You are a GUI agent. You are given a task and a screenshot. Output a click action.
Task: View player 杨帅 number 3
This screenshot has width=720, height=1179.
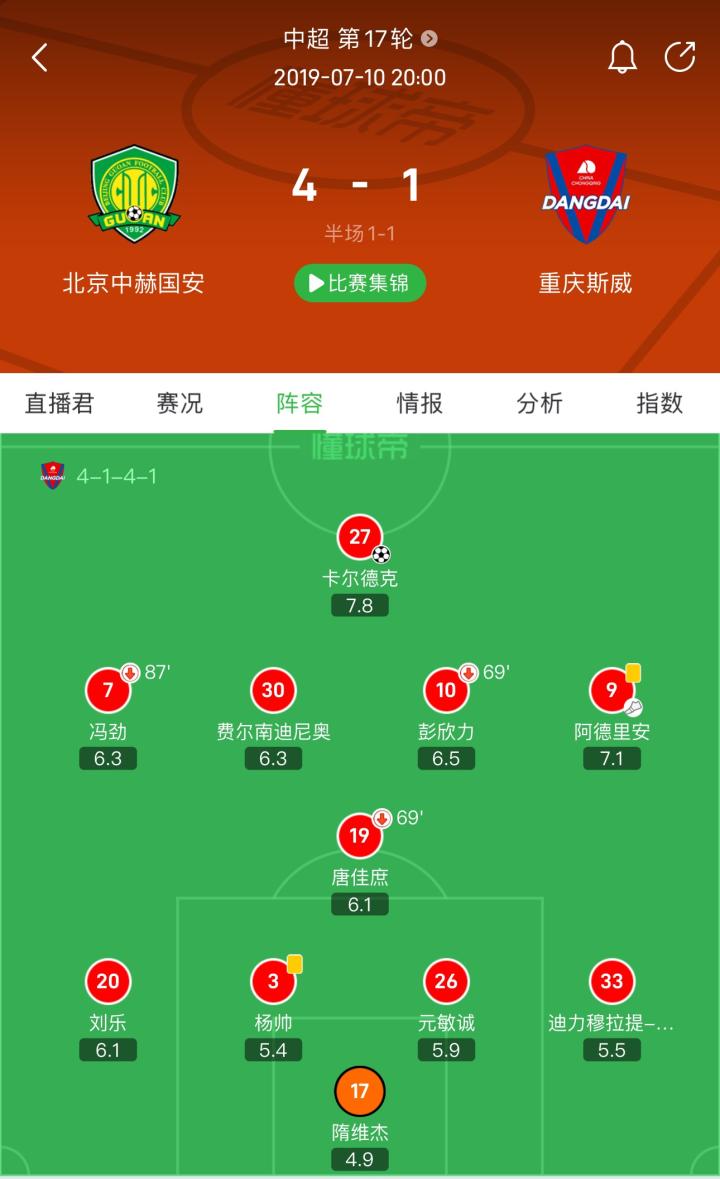click(273, 982)
